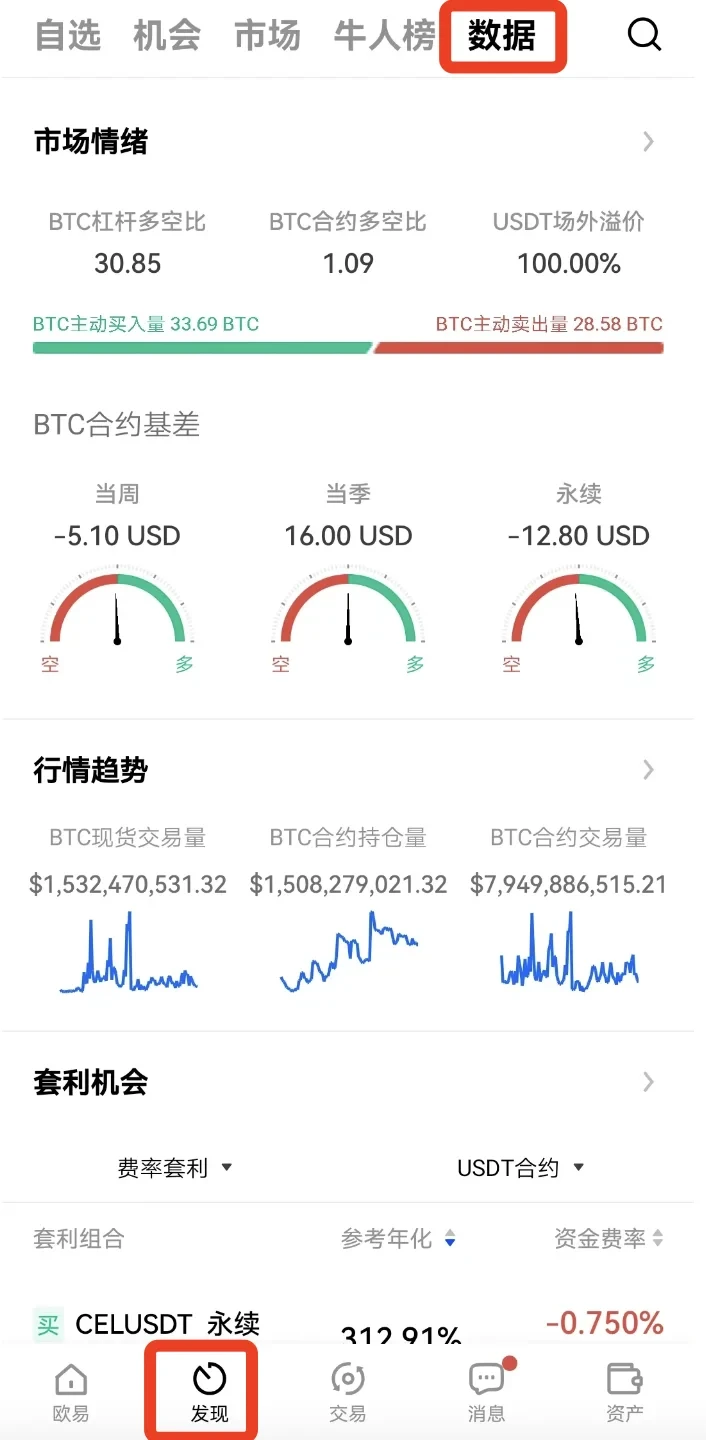Viewport: 706px width, 1440px height.
Task: Go to the 欧易 home tab
Action: click(71, 1392)
